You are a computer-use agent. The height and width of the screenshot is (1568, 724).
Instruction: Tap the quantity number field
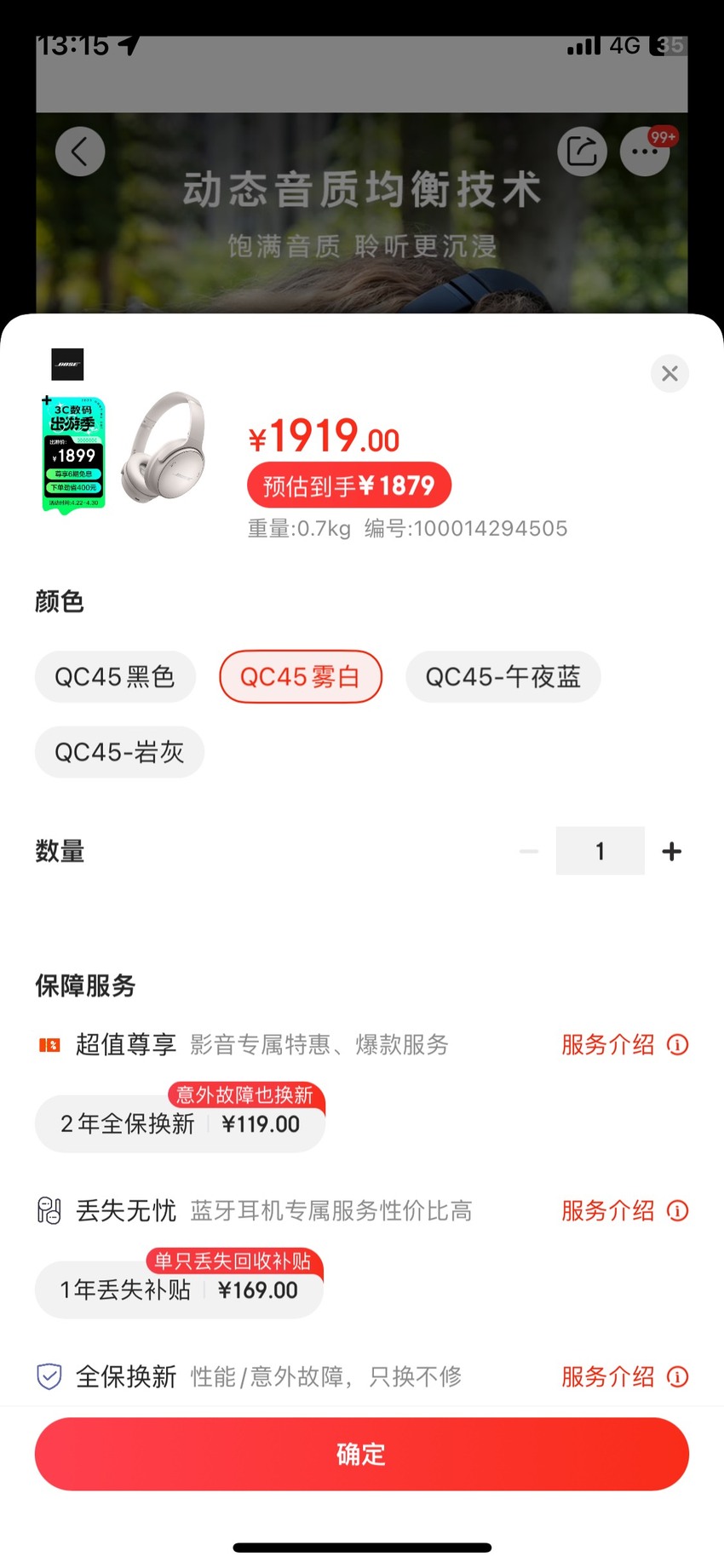(x=600, y=851)
